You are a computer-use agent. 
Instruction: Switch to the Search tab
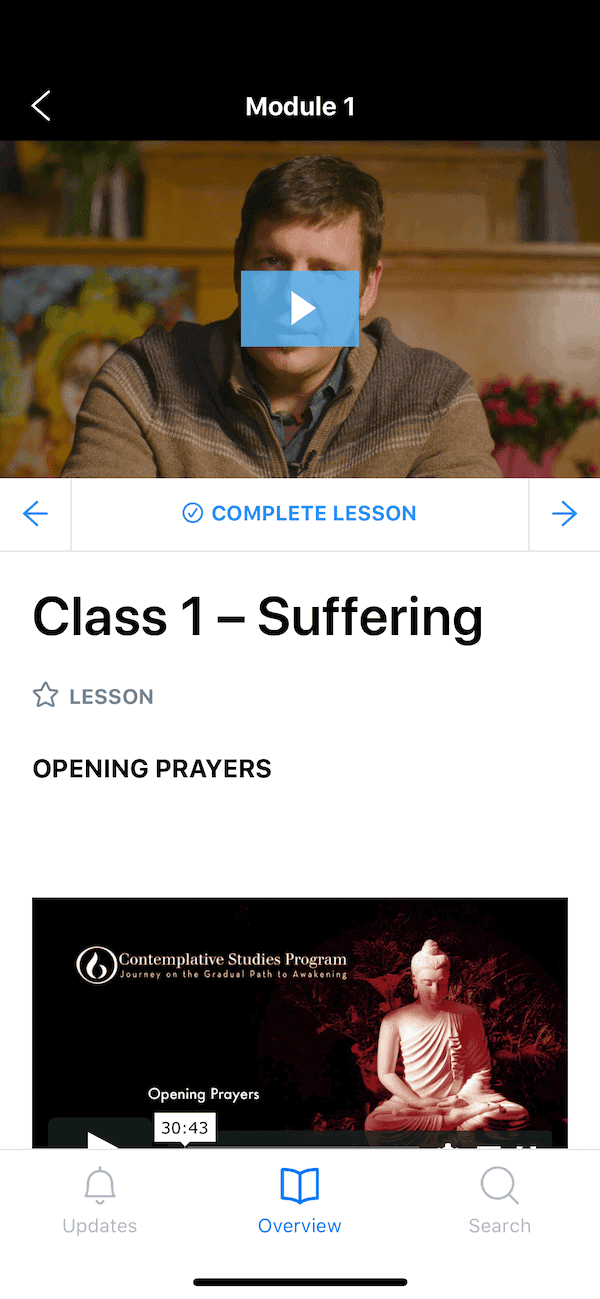pos(500,1201)
